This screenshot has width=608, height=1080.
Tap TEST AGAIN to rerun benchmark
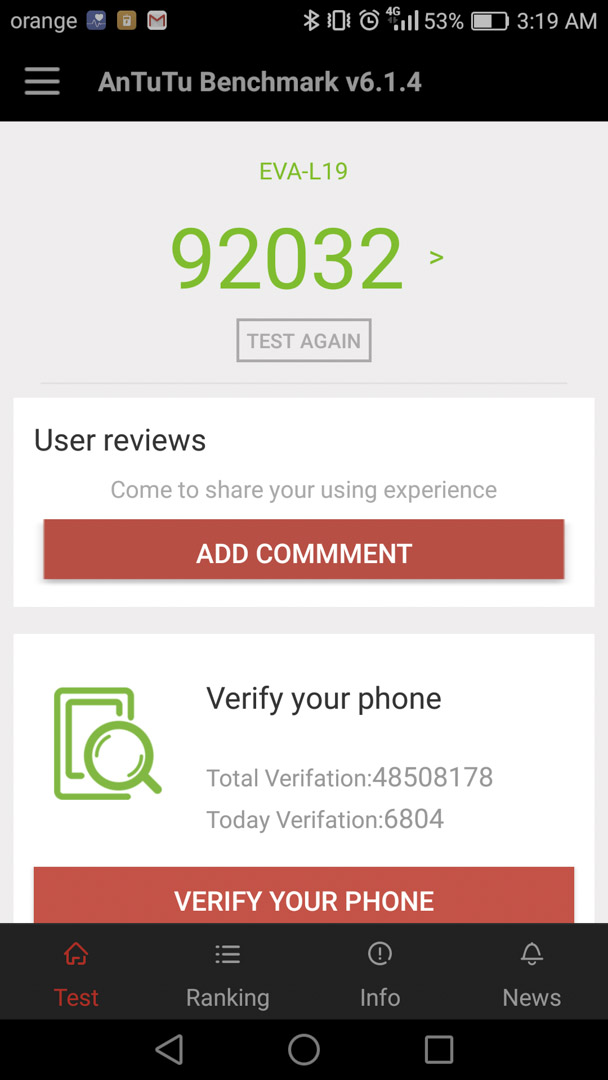point(304,340)
